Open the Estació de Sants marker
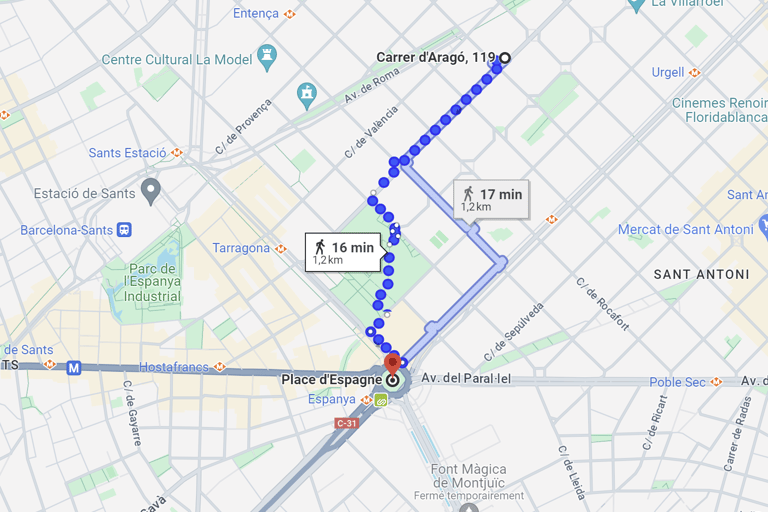The width and height of the screenshot is (768, 512). pyautogui.click(x=151, y=188)
